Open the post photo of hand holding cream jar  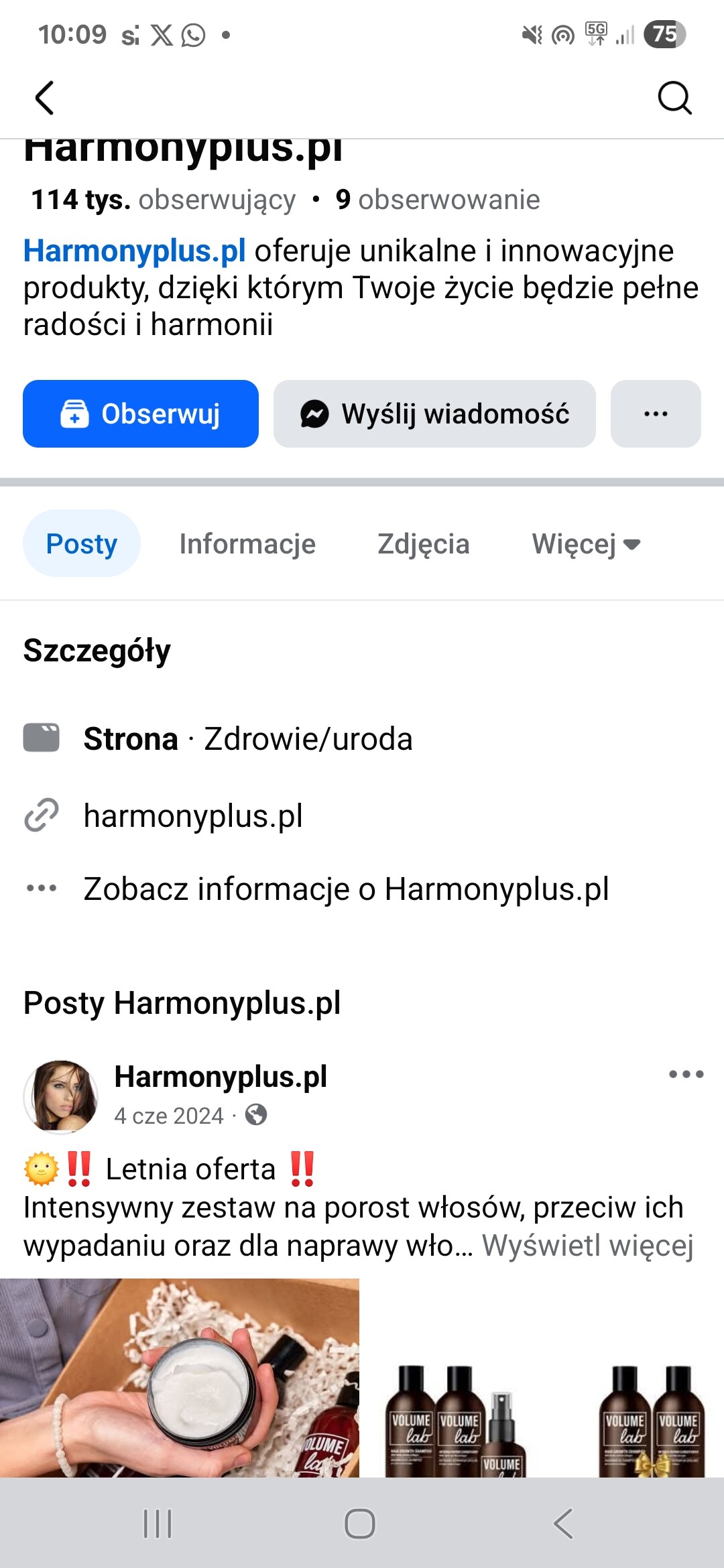(x=180, y=1377)
